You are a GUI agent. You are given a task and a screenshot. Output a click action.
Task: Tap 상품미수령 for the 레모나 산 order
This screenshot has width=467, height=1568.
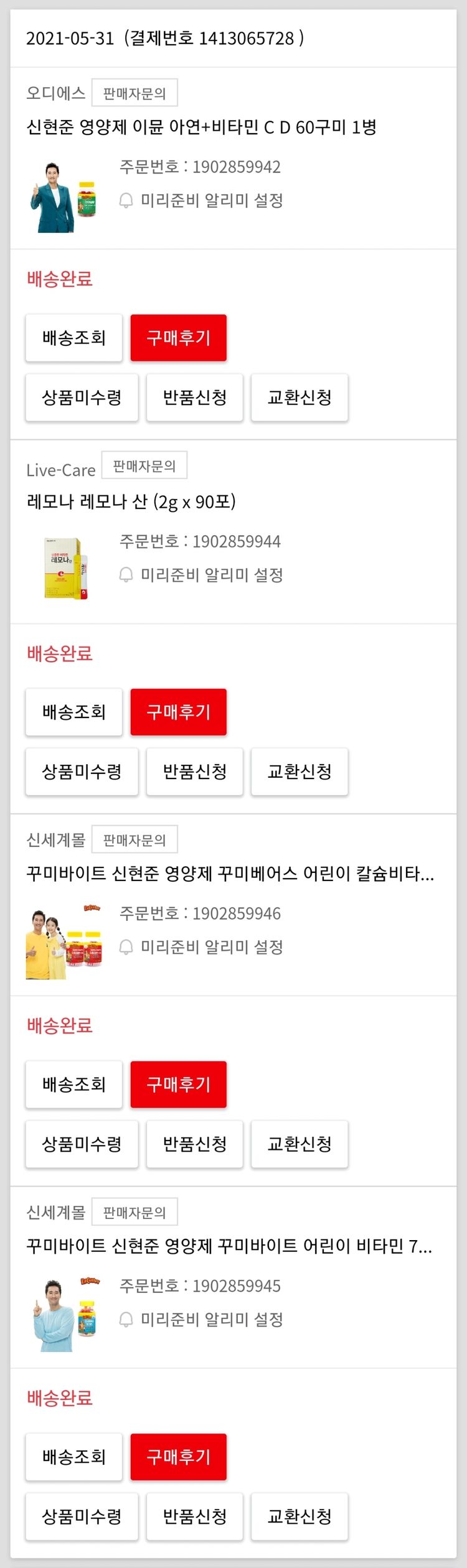(x=82, y=772)
